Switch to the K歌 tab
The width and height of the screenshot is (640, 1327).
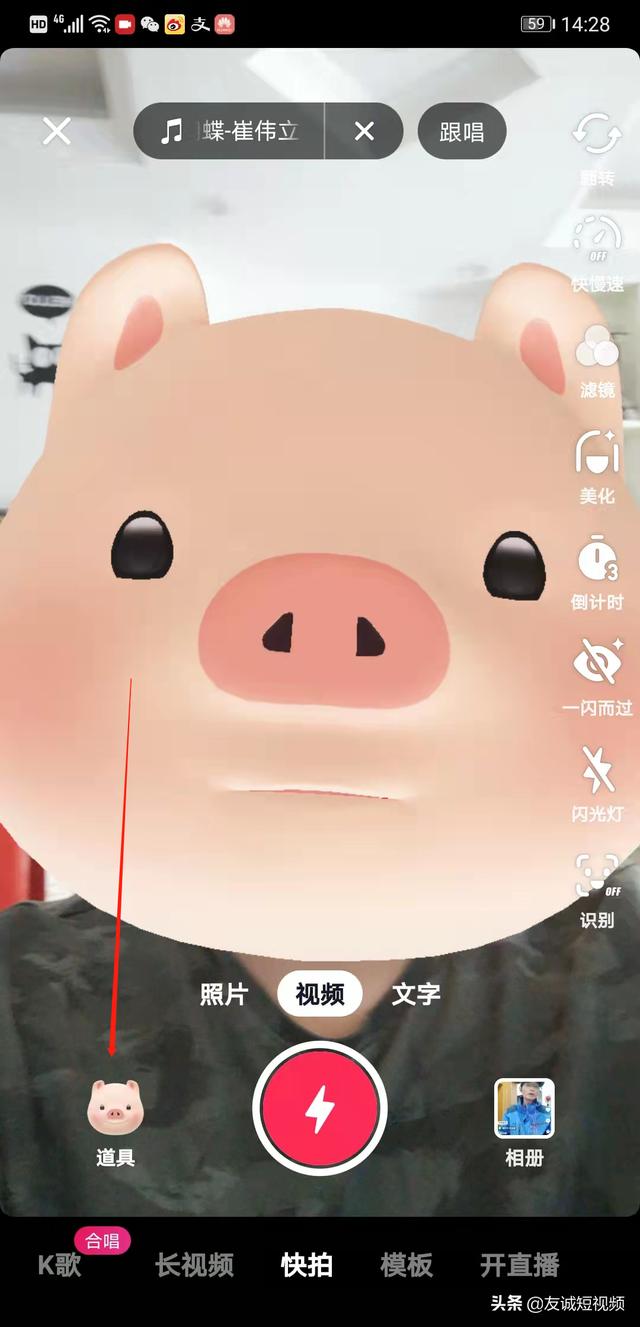coord(60,1265)
